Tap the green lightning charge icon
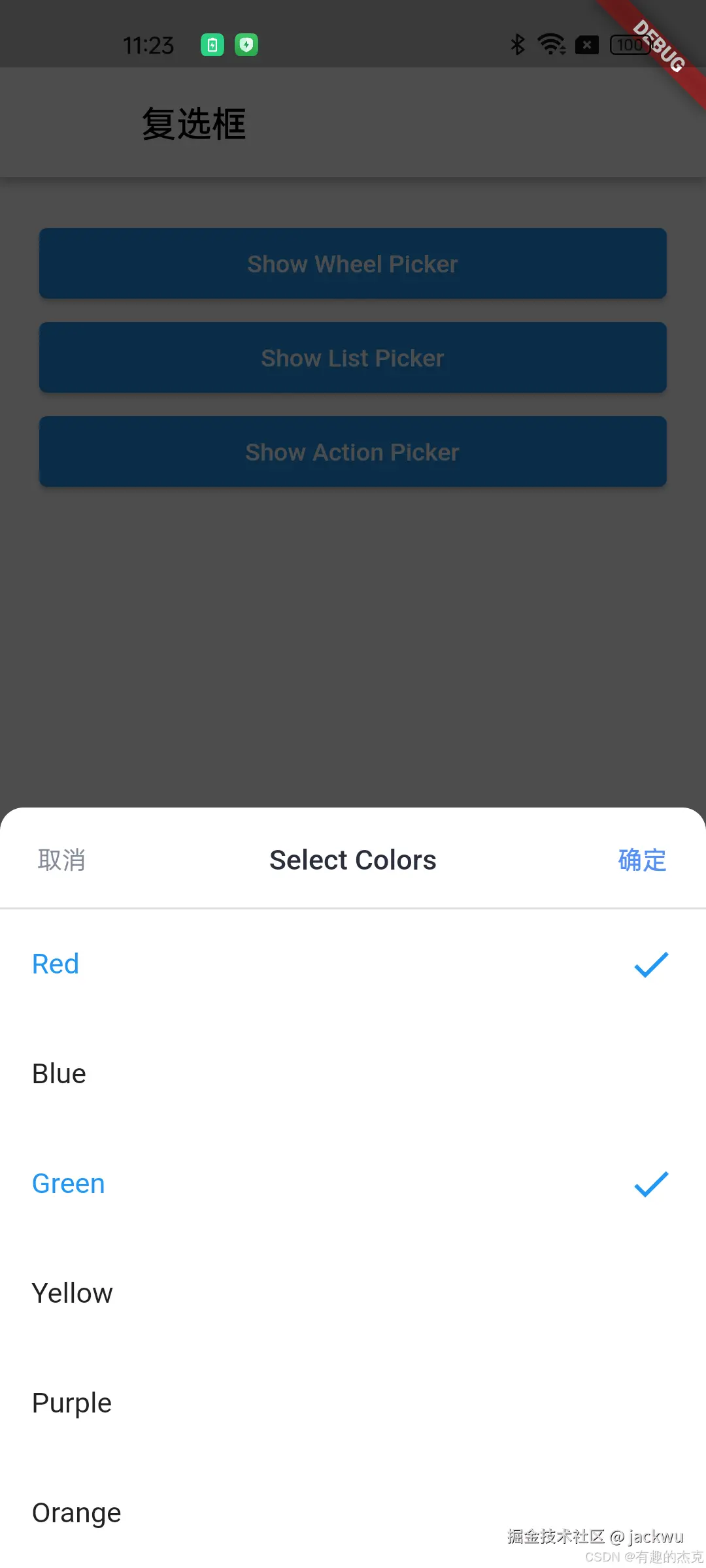The width and height of the screenshot is (706, 1568). (246, 44)
